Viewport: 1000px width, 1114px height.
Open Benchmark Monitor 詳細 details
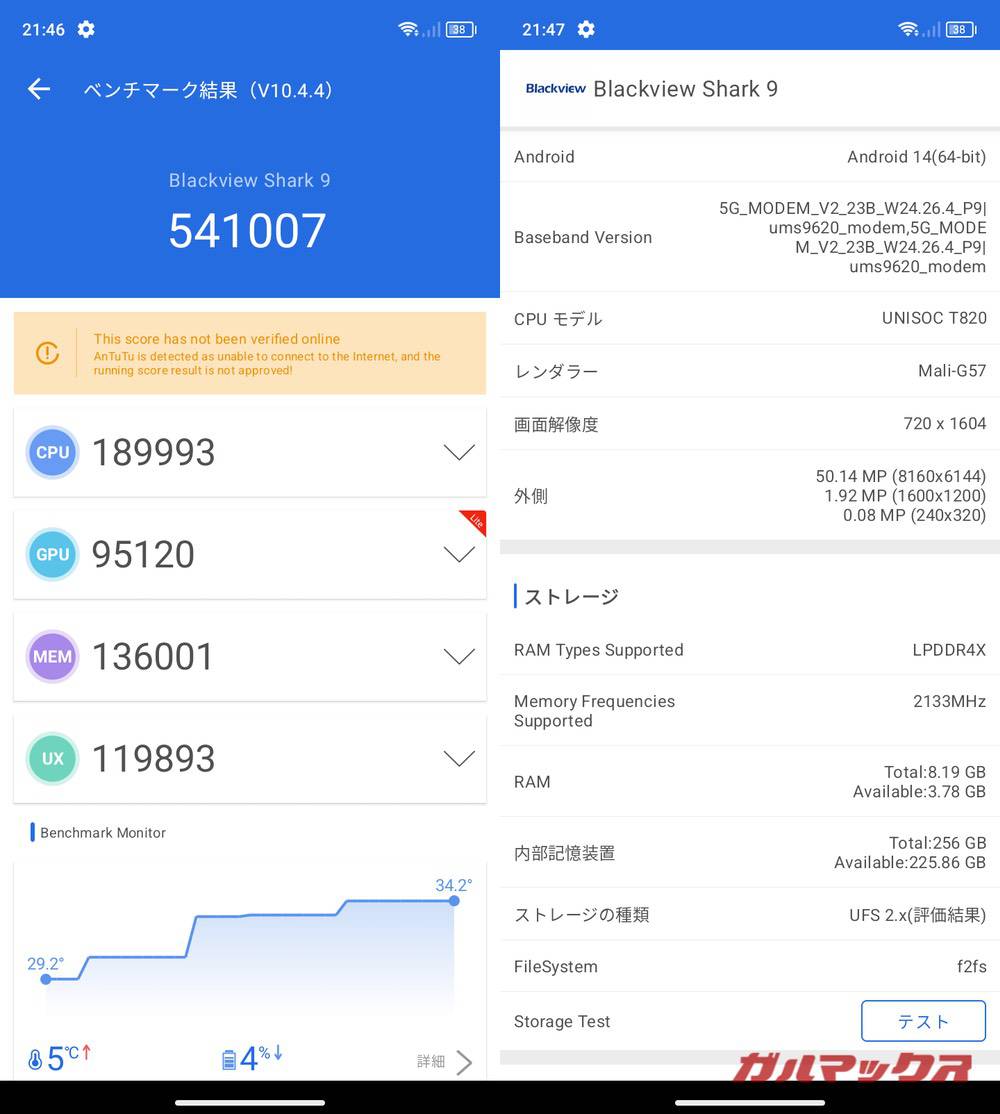[x=445, y=1061]
